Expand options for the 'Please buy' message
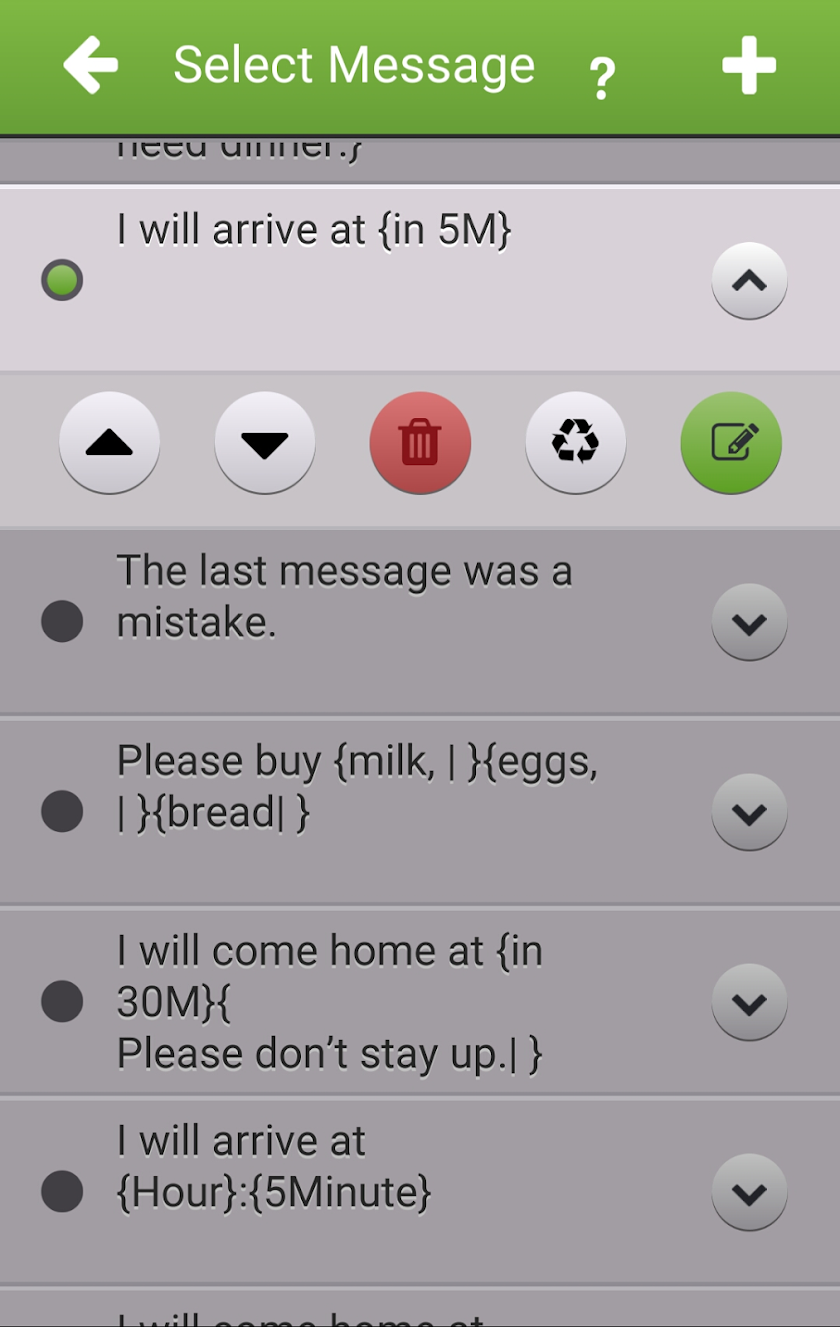This screenshot has height=1327, width=840. tap(749, 812)
